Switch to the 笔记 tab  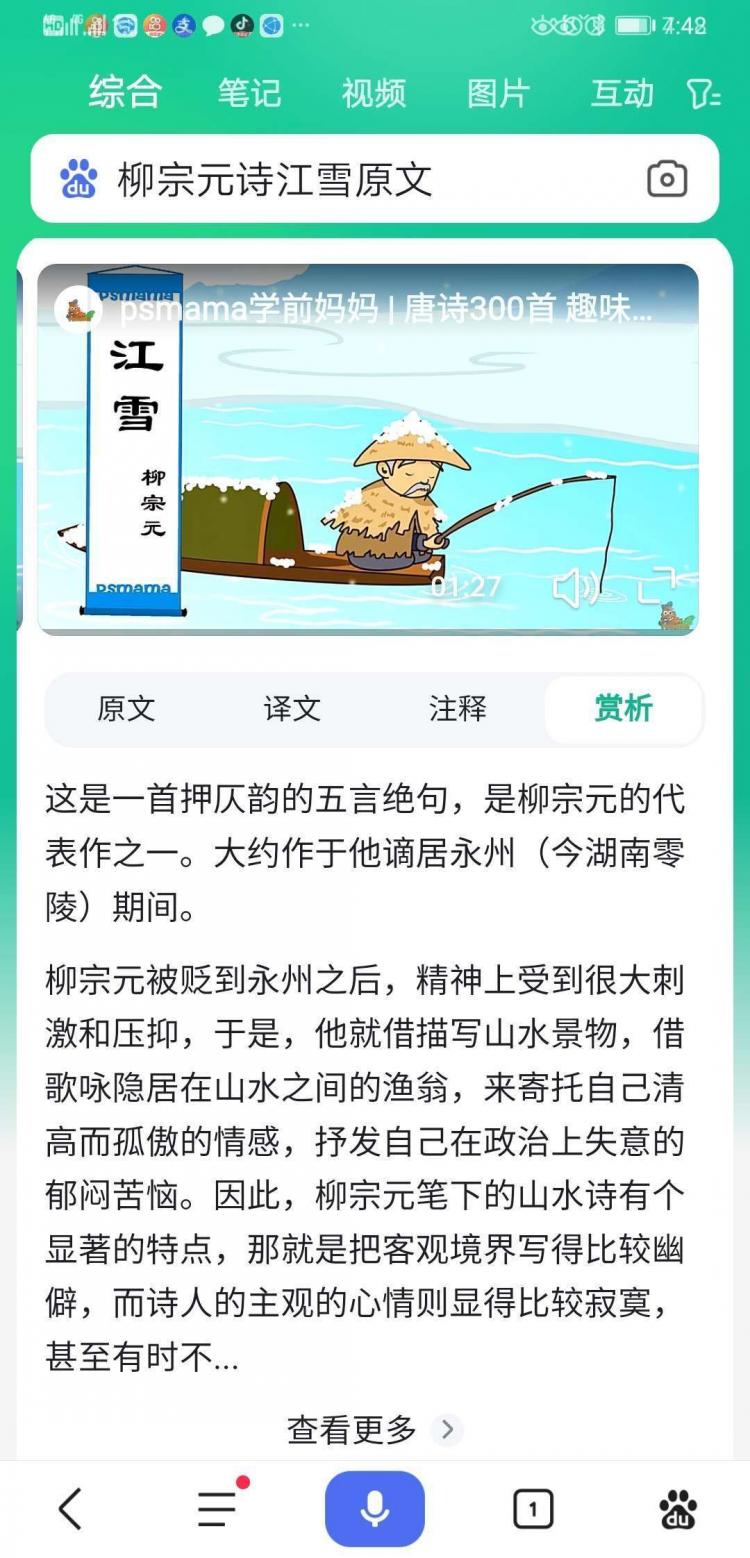click(x=249, y=93)
